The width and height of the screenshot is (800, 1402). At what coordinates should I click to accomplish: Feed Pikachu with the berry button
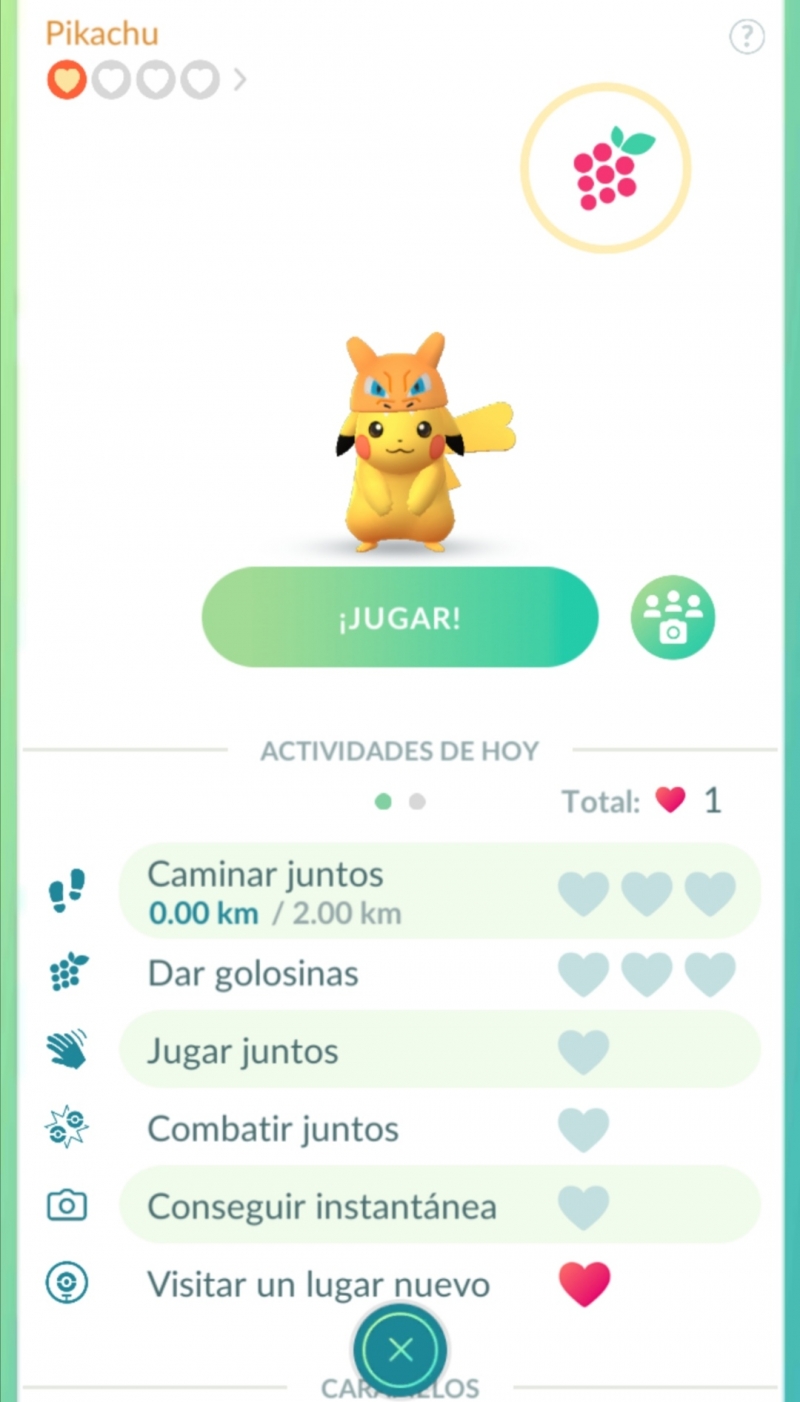pyautogui.click(x=606, y=169)
